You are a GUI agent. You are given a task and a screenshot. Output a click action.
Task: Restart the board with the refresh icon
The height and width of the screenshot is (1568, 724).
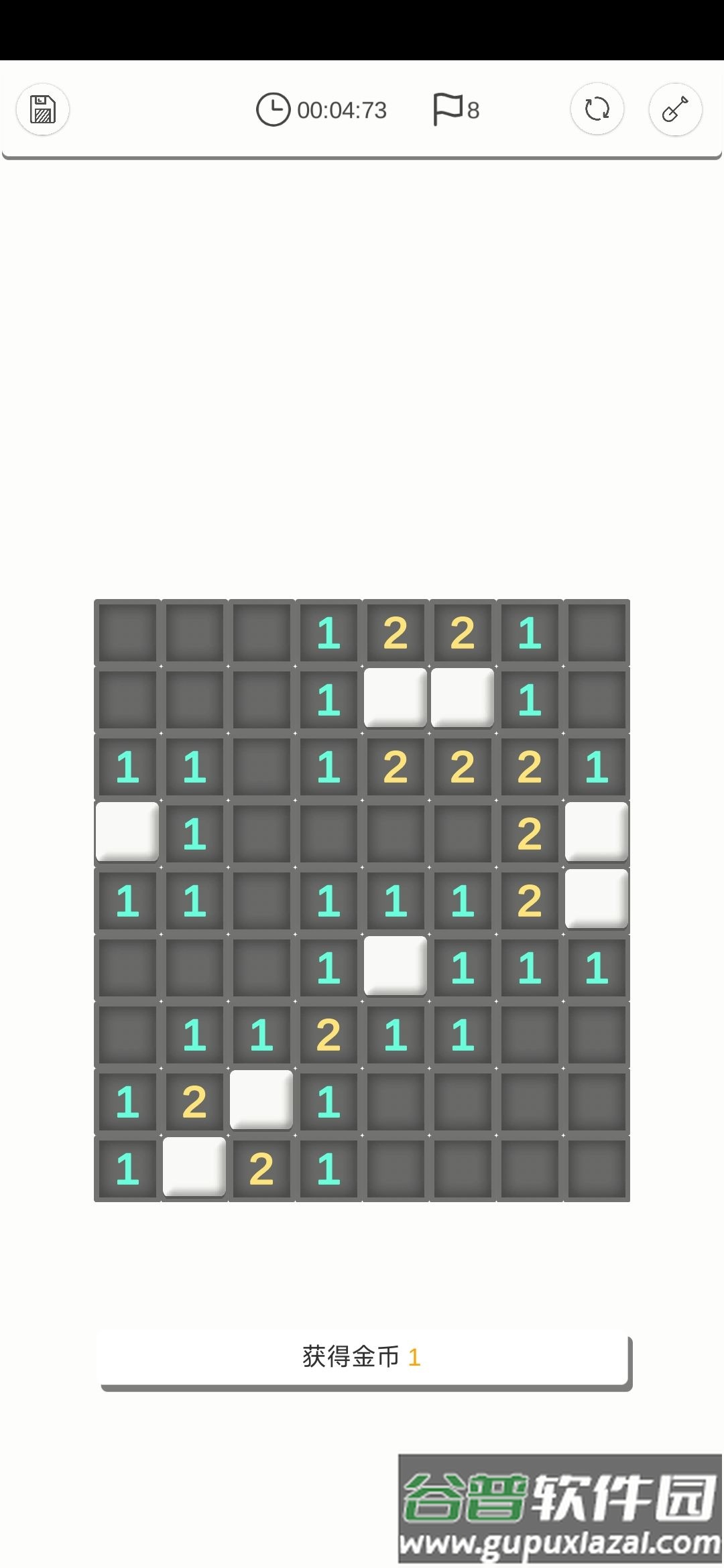[597, 109]
